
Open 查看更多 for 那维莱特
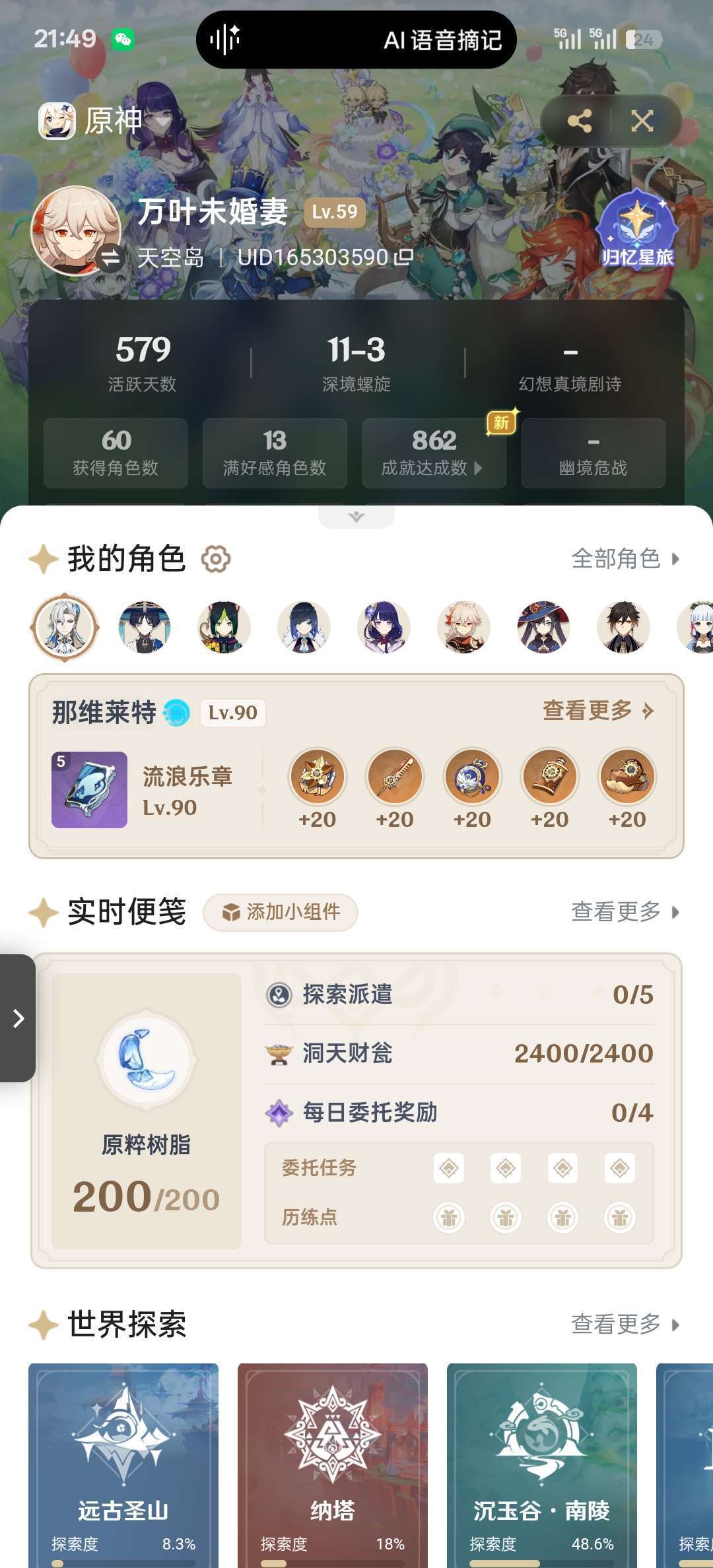[x=597, y=711]
